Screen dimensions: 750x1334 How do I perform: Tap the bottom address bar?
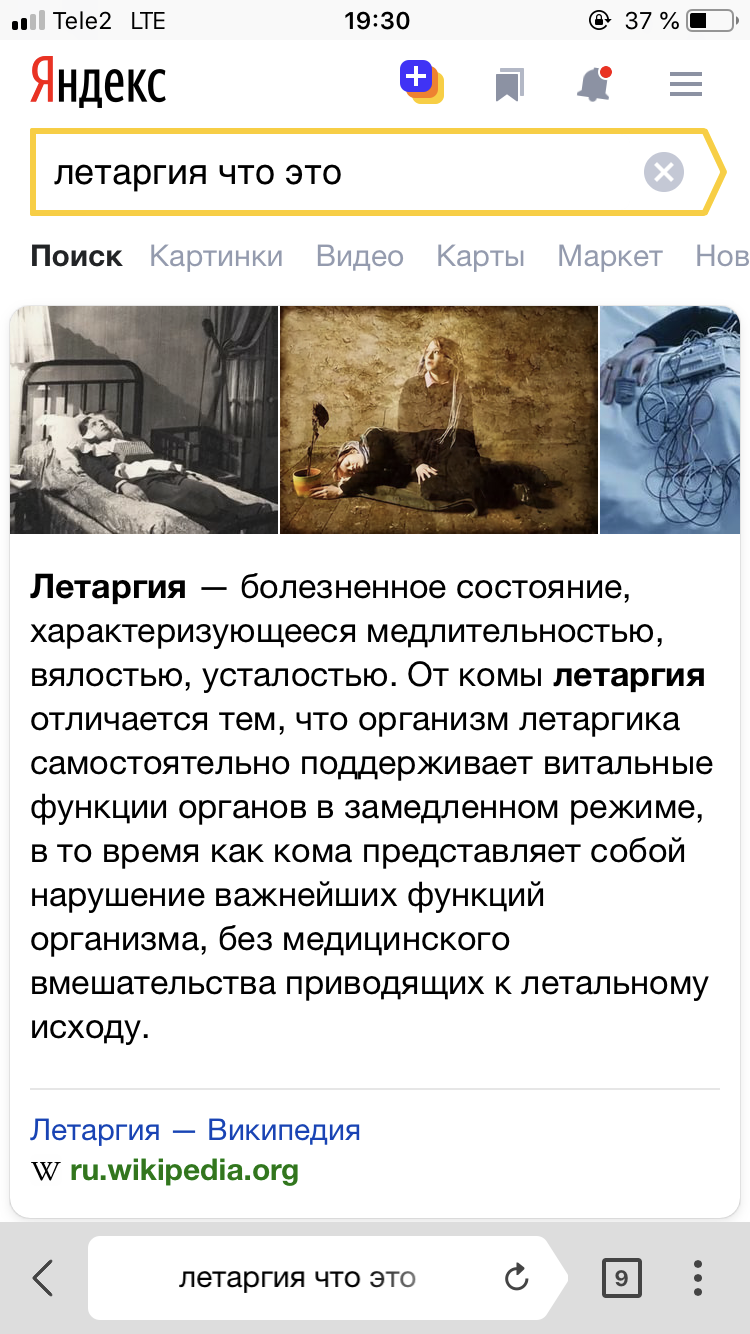pyautogui.click(x=297, y=1278)
